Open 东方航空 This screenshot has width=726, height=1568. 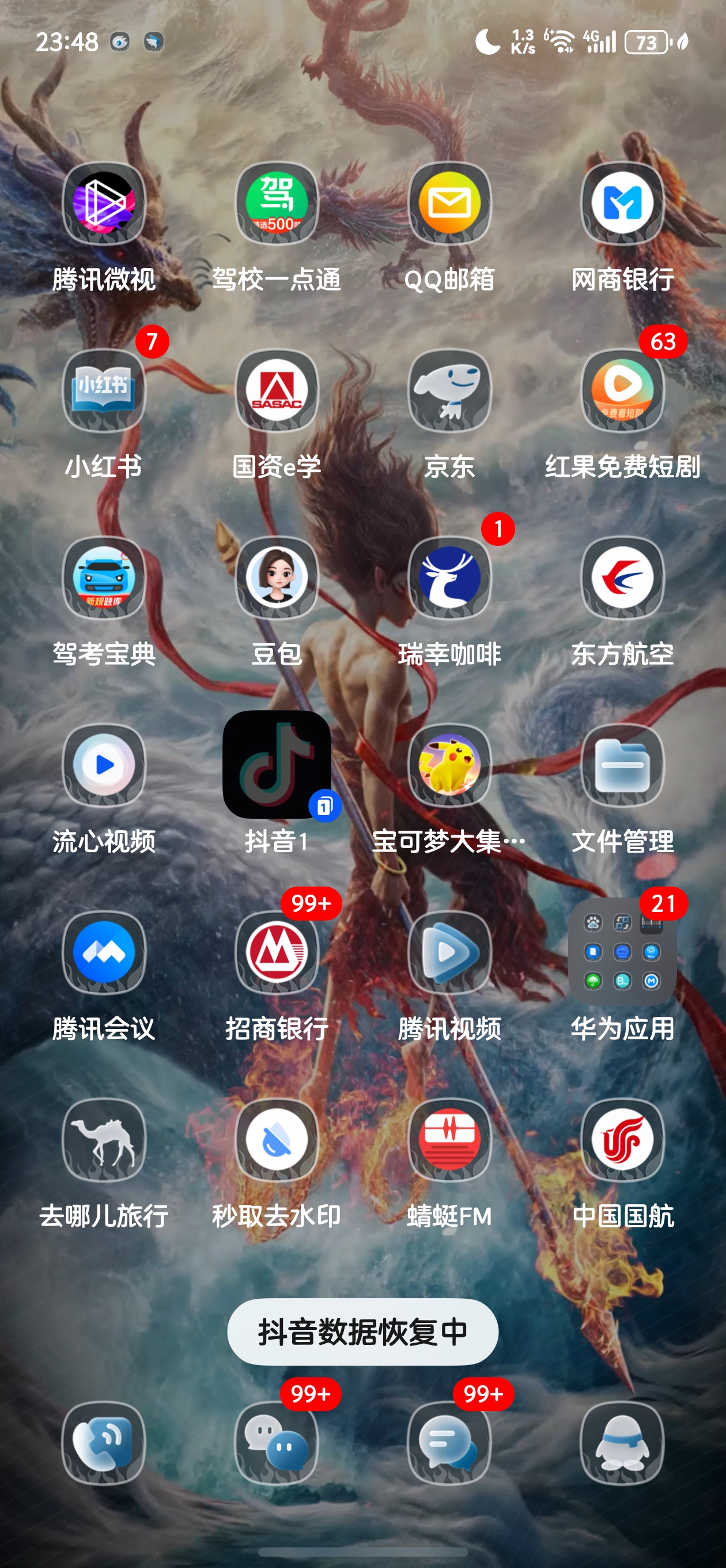coord(622,578)
